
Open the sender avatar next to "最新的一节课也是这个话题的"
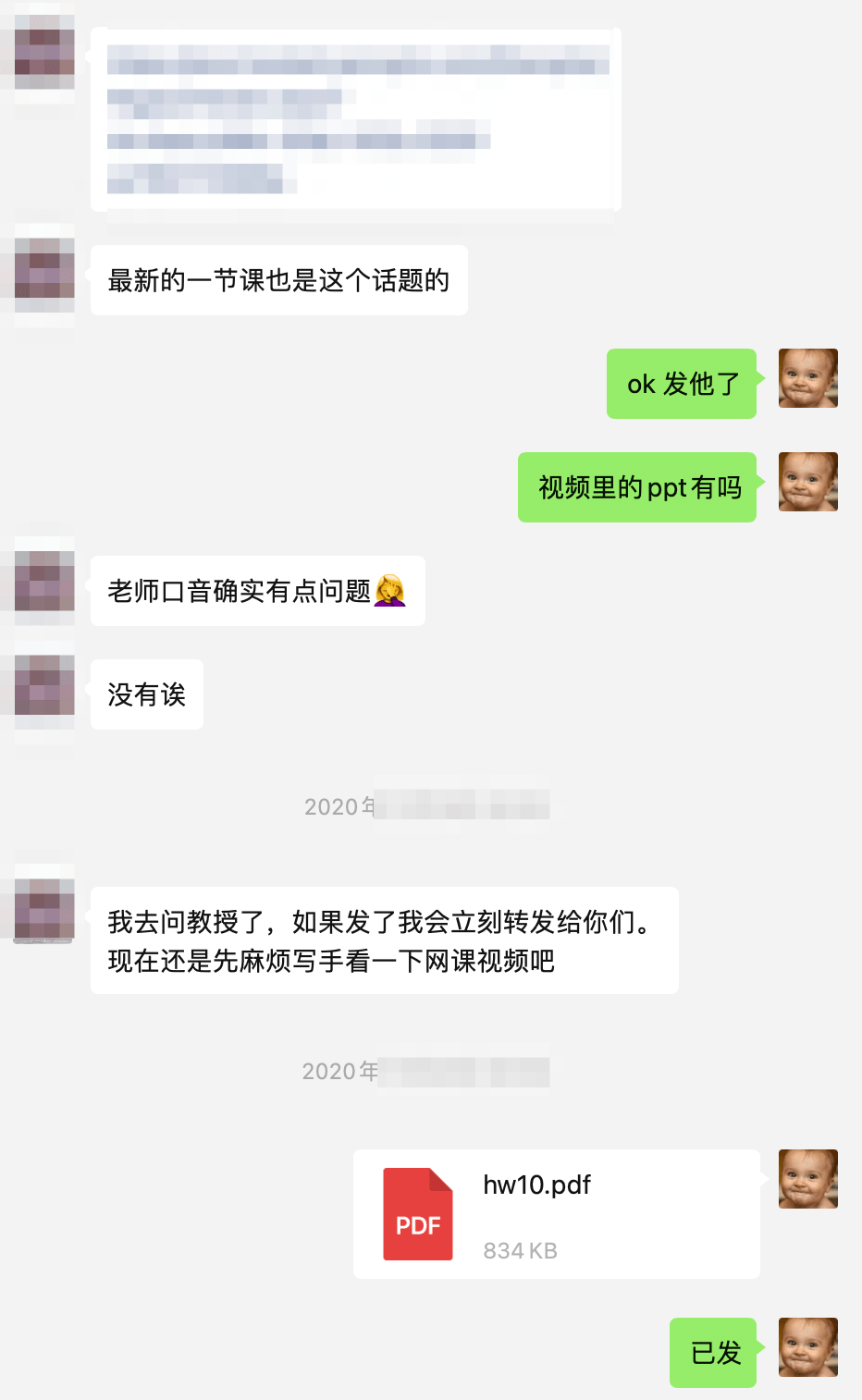(44, 268)
